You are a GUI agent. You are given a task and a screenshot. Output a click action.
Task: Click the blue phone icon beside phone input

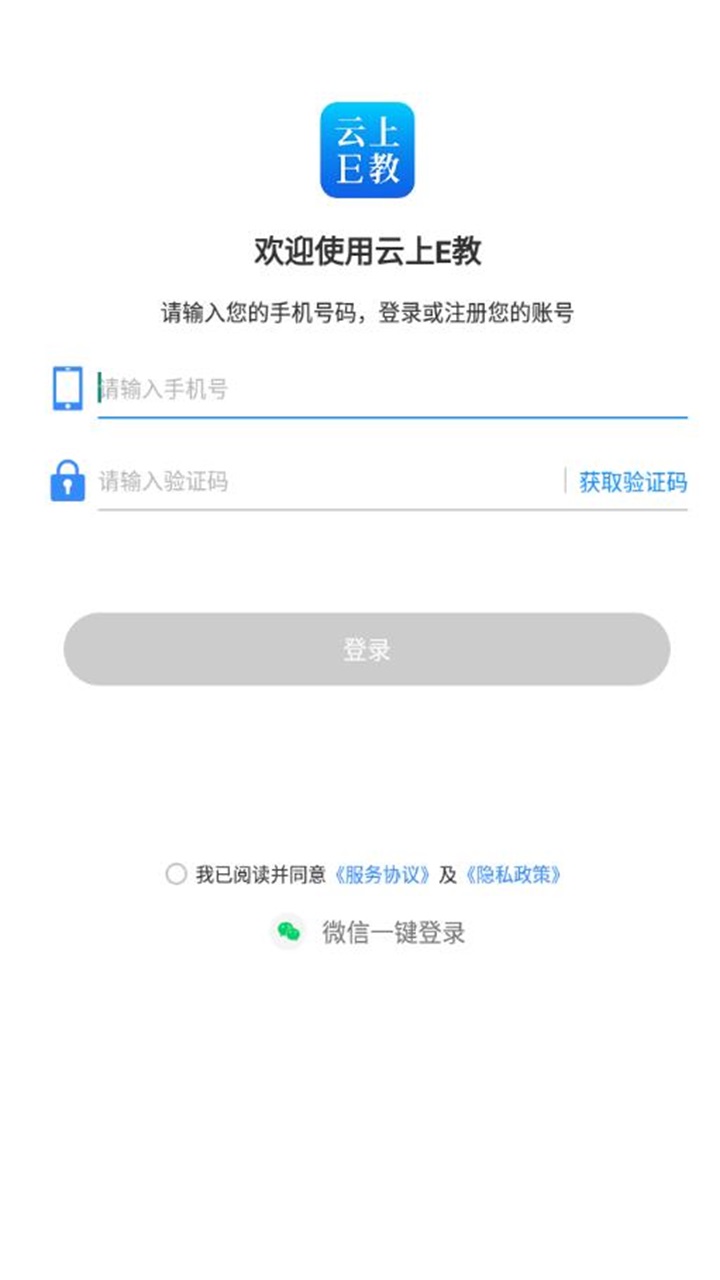click(x=67, y=388)
